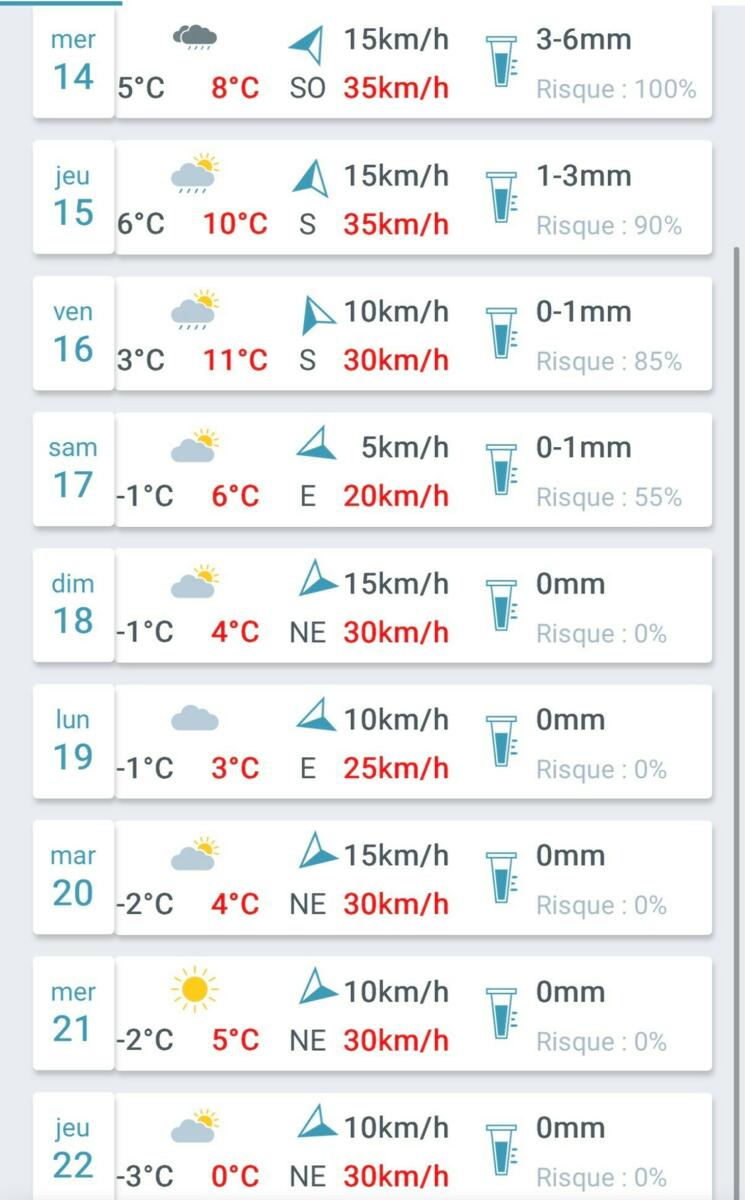The width and height of the screenshot is (745, 1200).
Task: Select the sam 17 forecast row
Action: (372, 470)
